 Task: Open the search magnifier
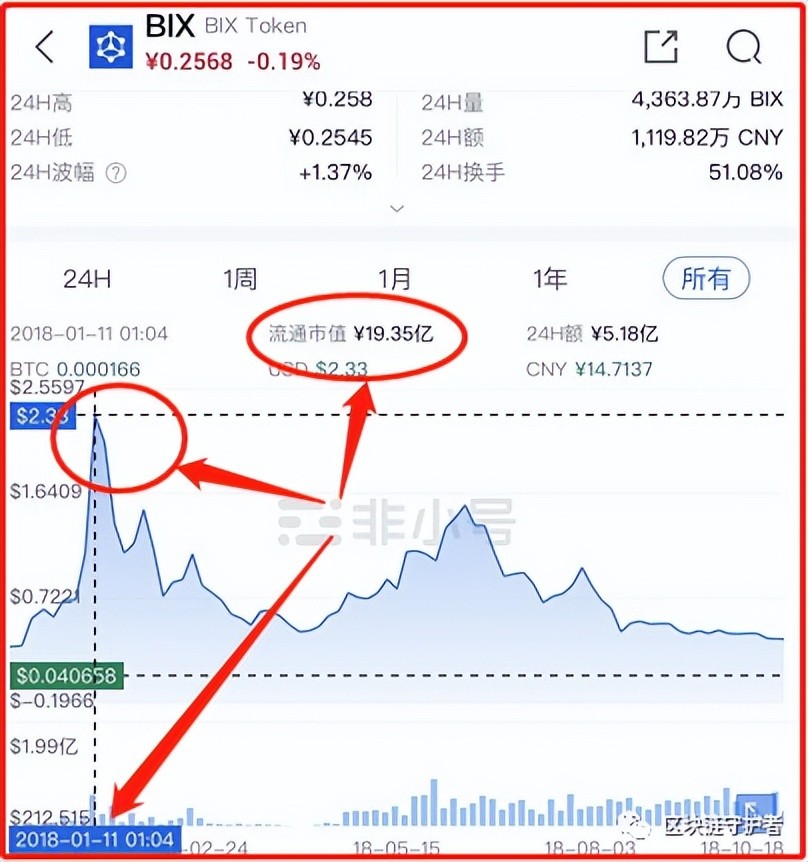click(744, 47)
